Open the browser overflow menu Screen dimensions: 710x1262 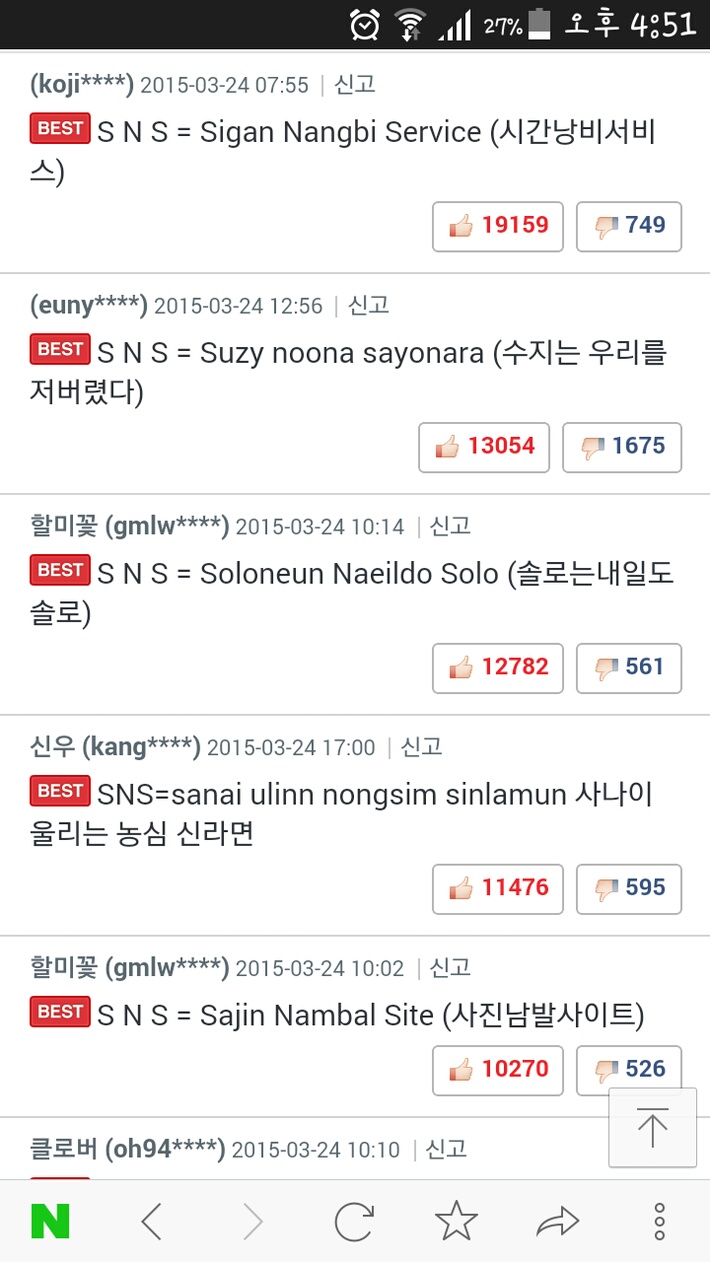coord(659,1221)
